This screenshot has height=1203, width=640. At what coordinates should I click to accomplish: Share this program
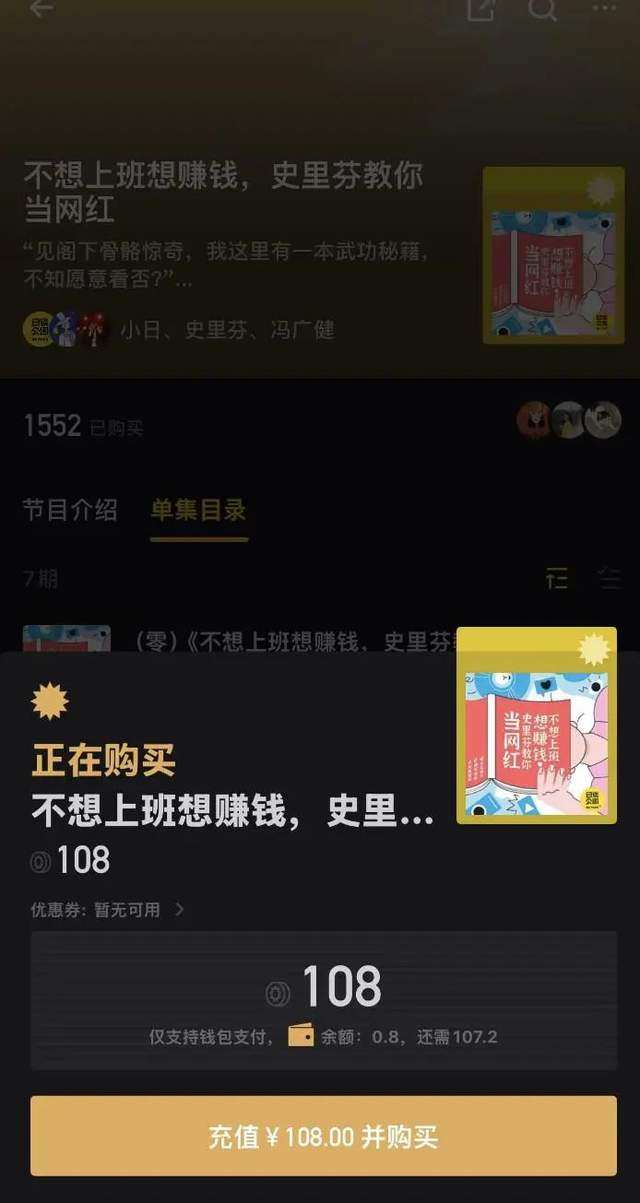pos(481,9)
